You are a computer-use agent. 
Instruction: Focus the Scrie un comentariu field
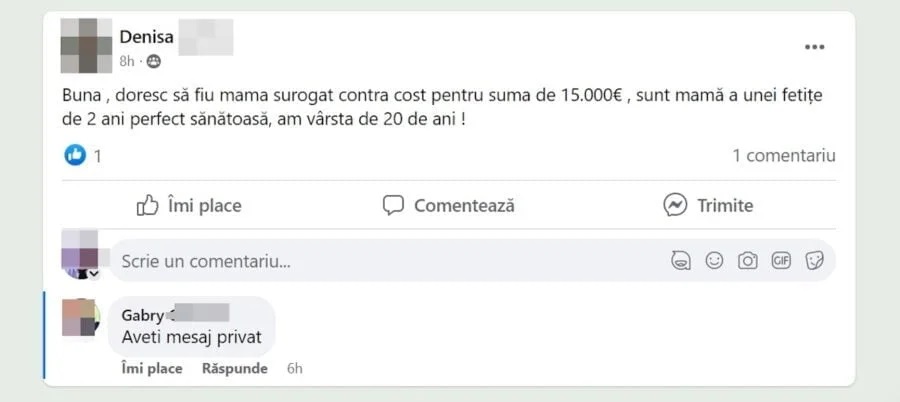point(380,261)
